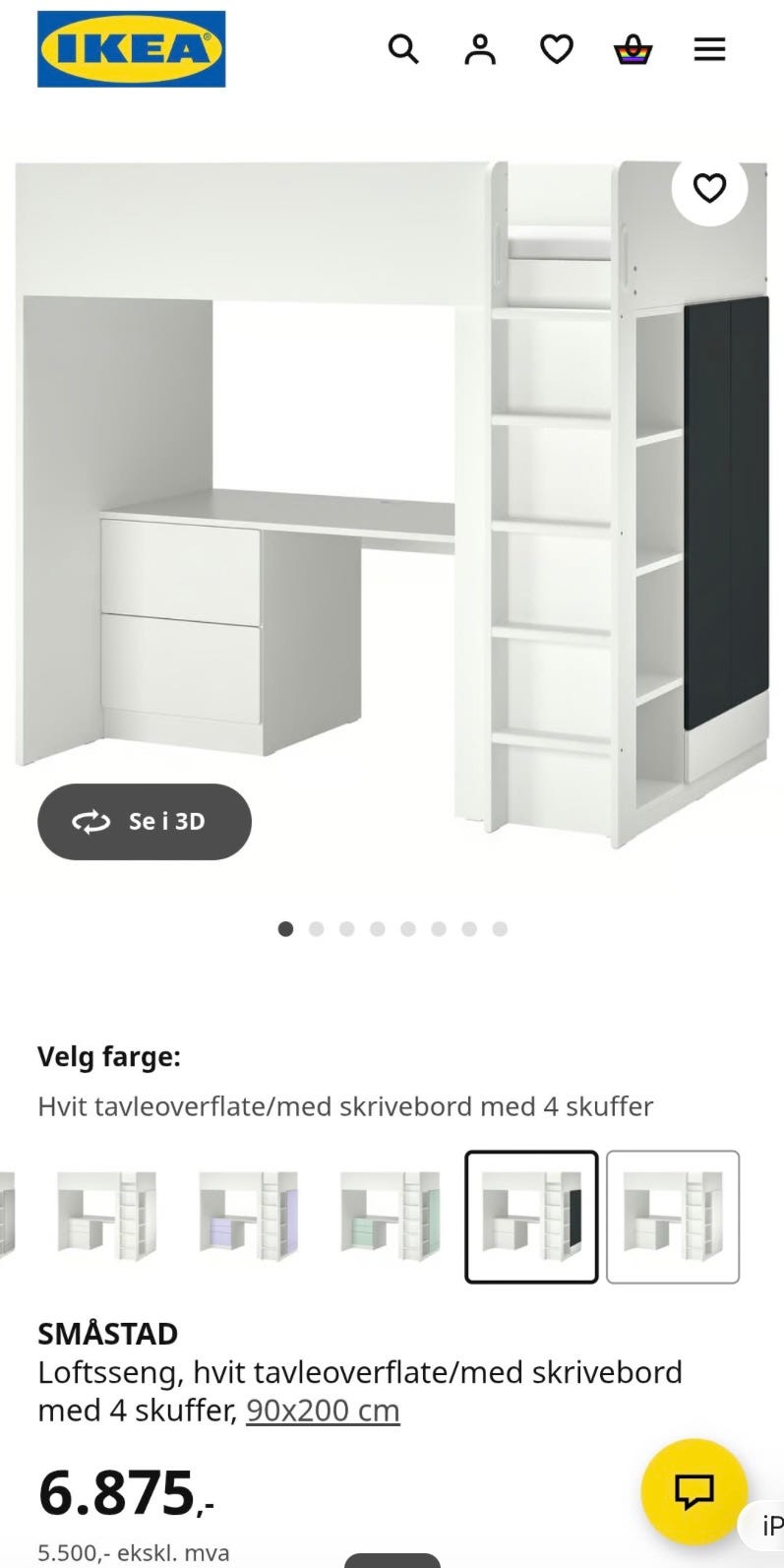Select the green accent variant thumbnail
The width and height of the screenshot is (784, 1568).
coord(389,1217)
